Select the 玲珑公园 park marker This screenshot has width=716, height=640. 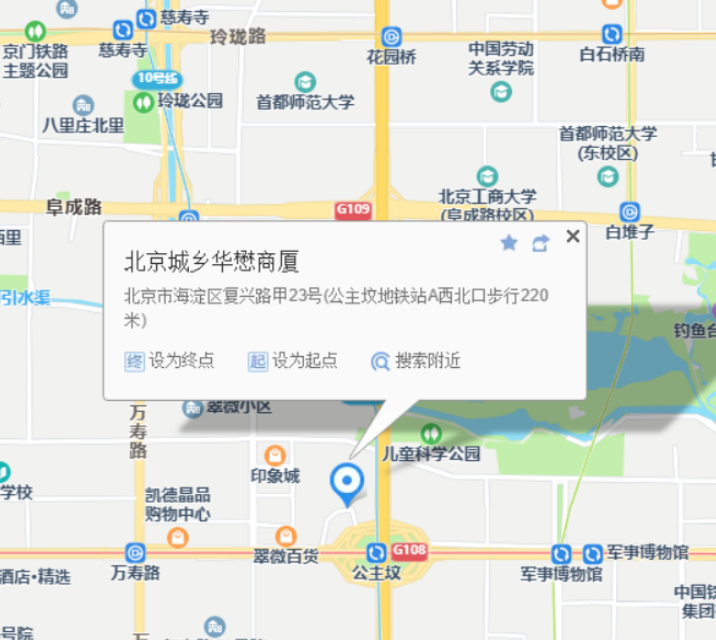(144, 101)
